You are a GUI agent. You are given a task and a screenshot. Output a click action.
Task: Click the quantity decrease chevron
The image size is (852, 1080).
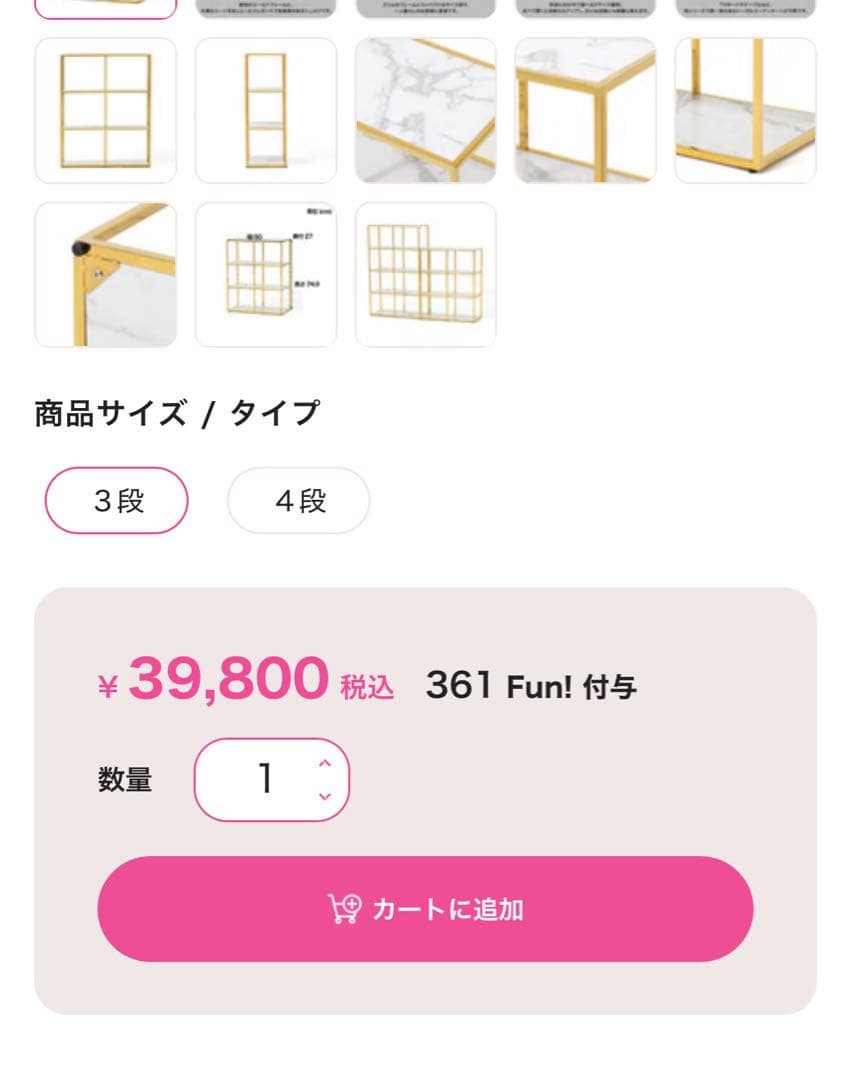[323, 796]
